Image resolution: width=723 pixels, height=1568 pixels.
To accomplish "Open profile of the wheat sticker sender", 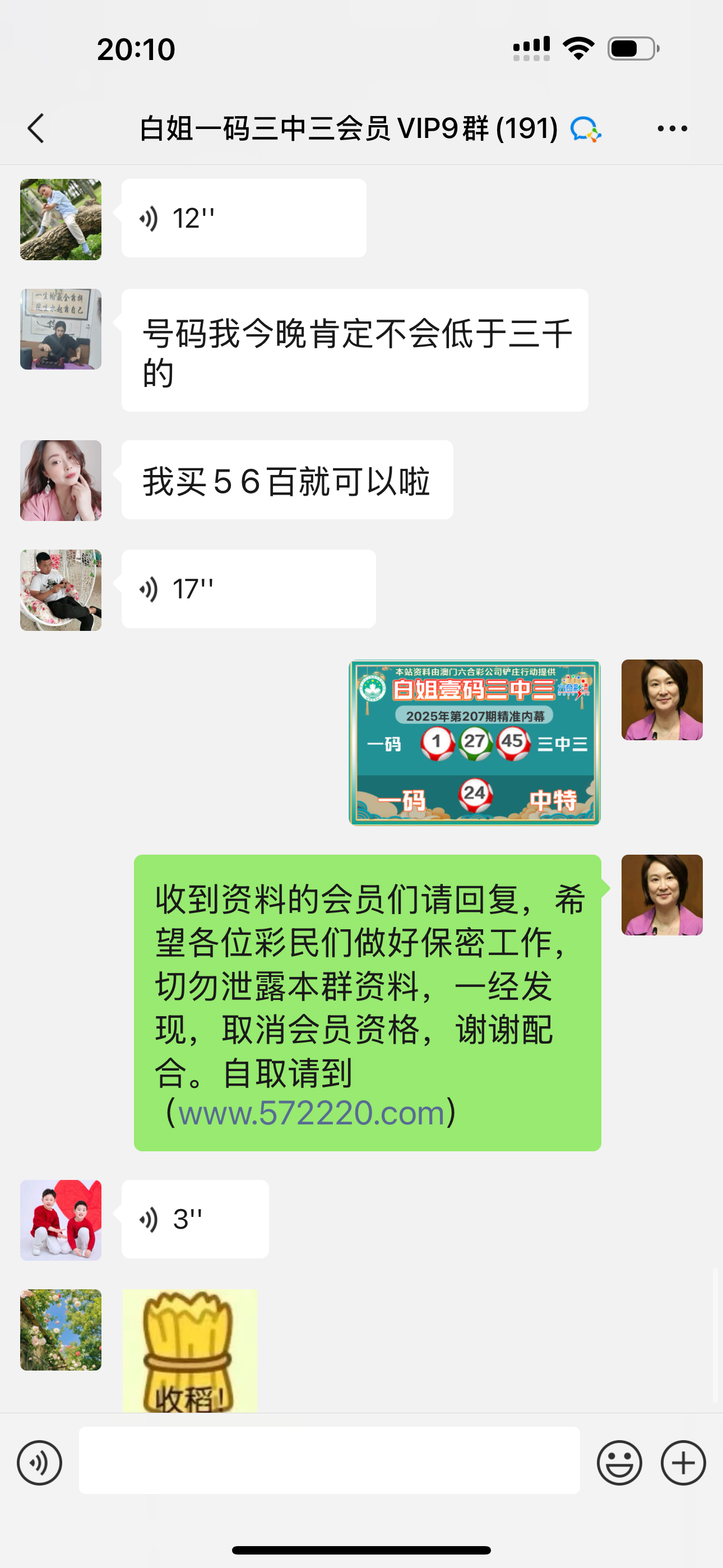I will [x=61, y=1330].
